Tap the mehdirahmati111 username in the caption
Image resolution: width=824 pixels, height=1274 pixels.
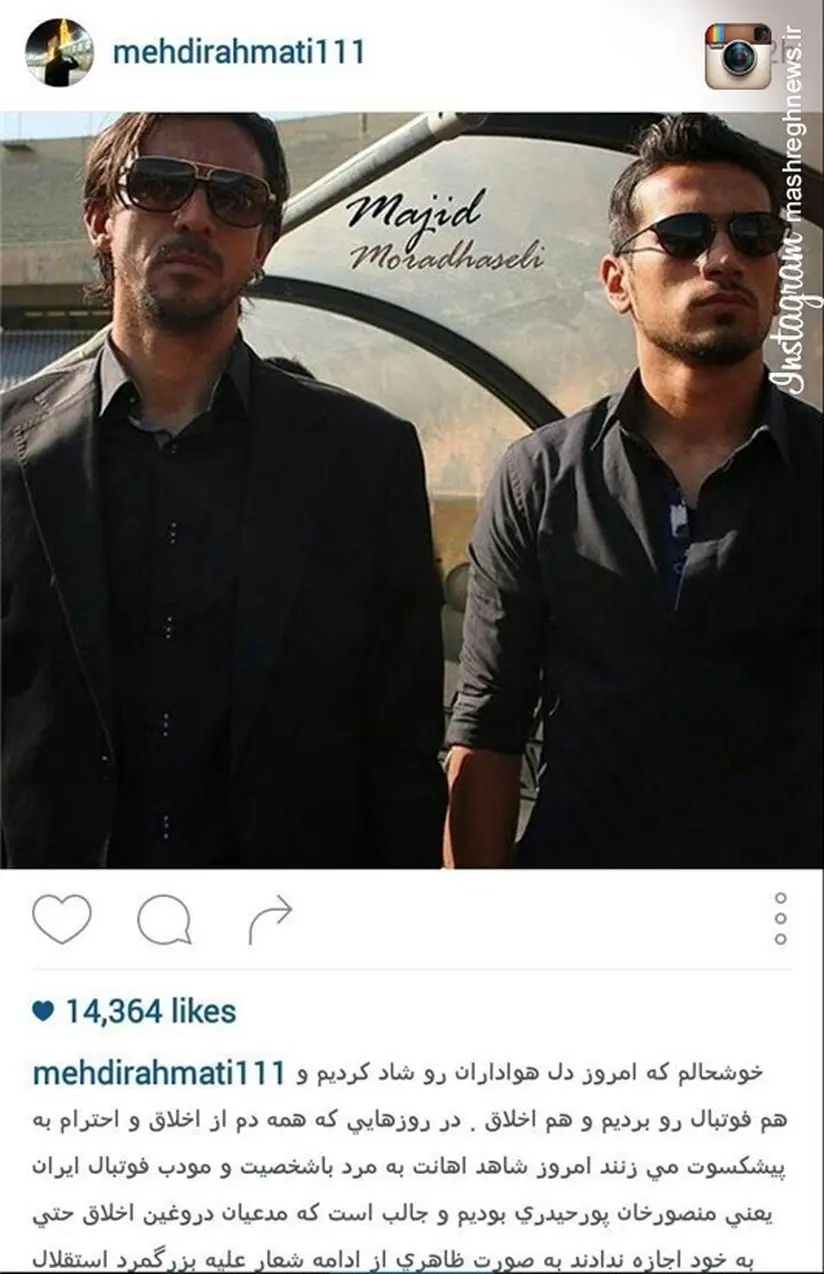160,1072
